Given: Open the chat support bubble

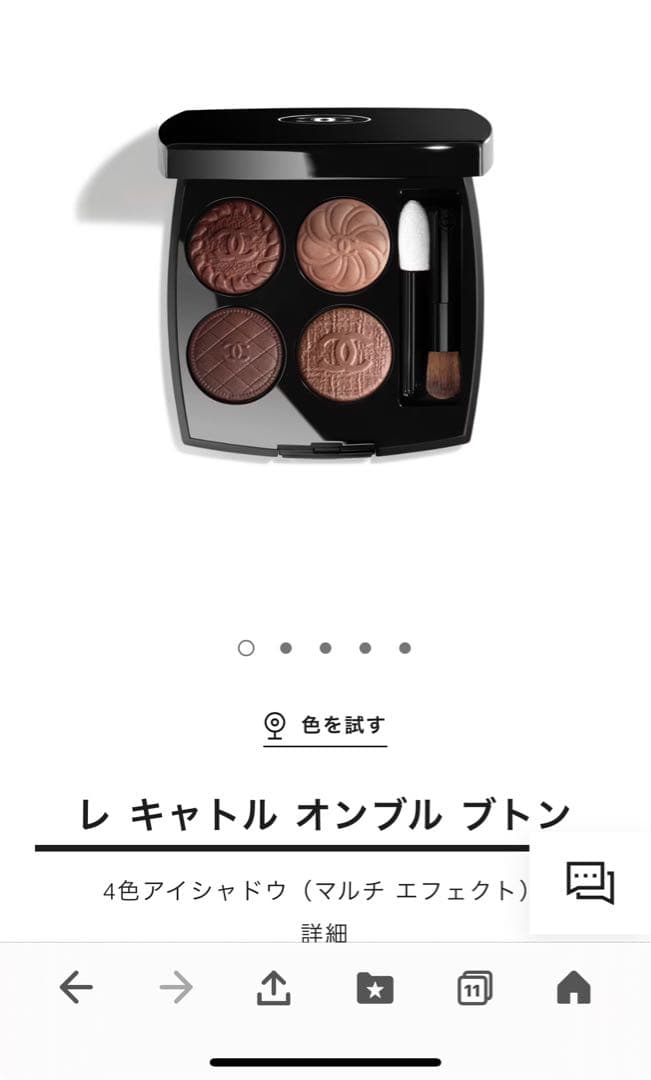Looking at the screenshot, I should point(590,882).
